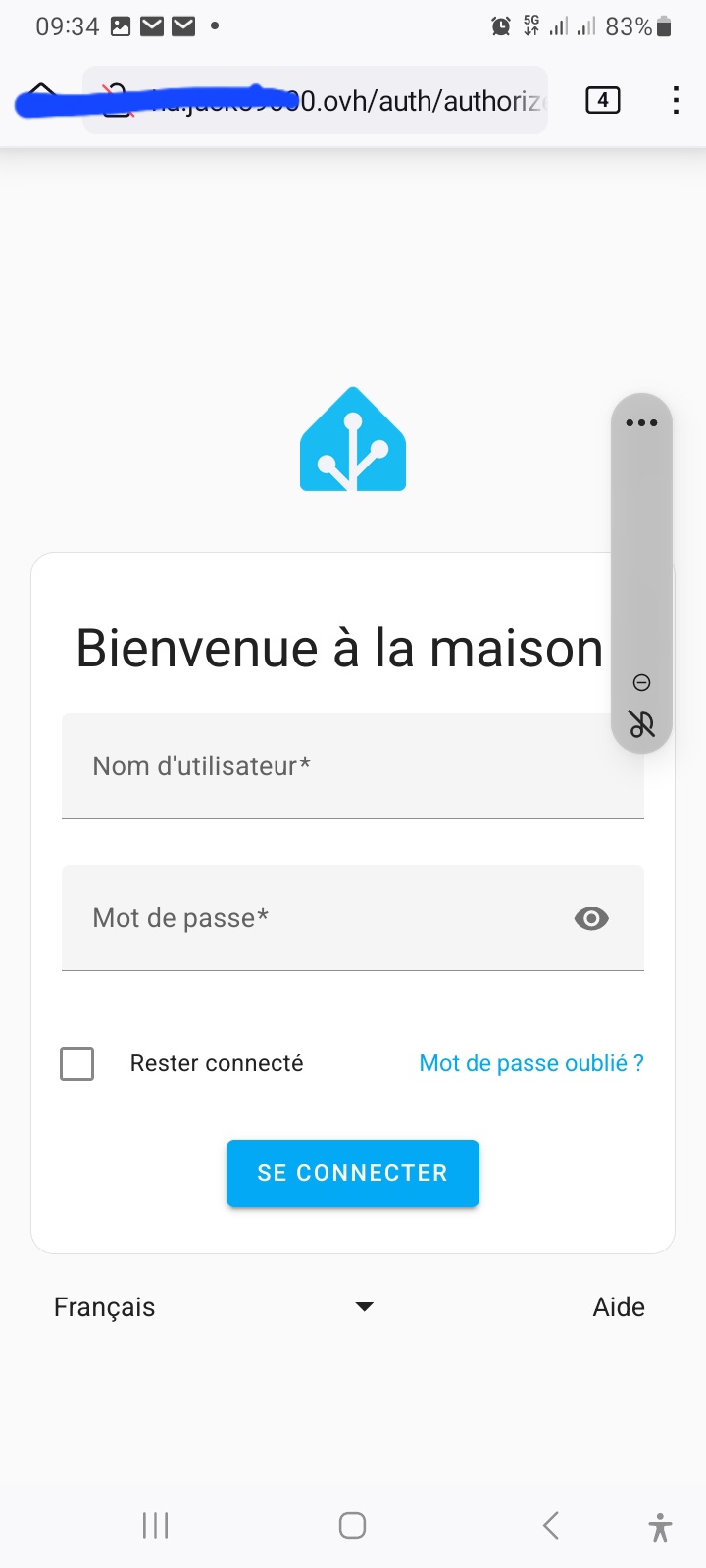
Task: Tap the Nom d'utilisateur field
Action: coord(333,766)
